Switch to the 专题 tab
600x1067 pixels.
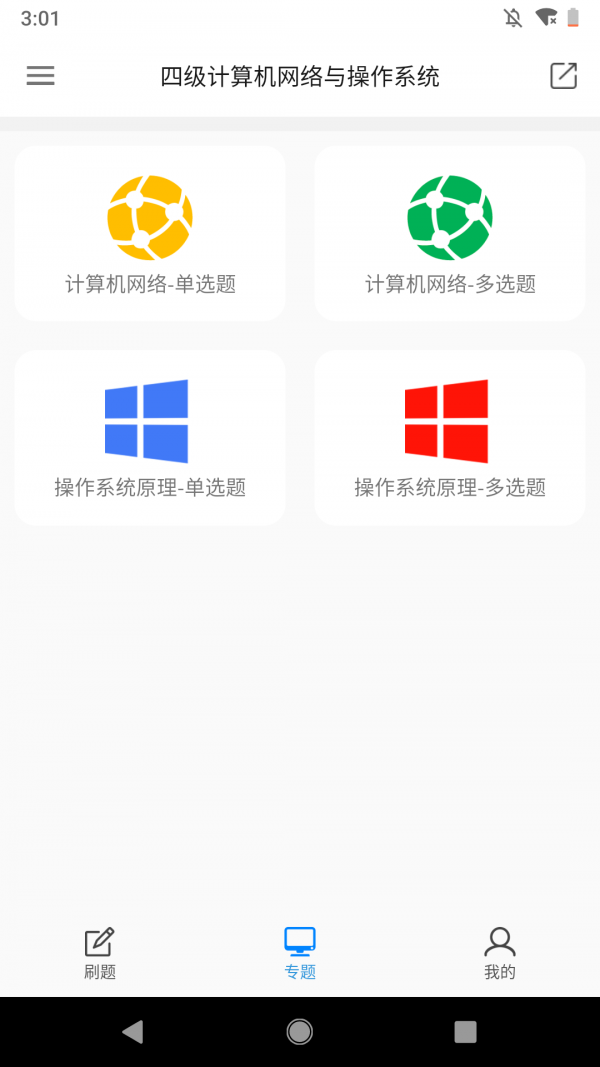tap(300, 953)
